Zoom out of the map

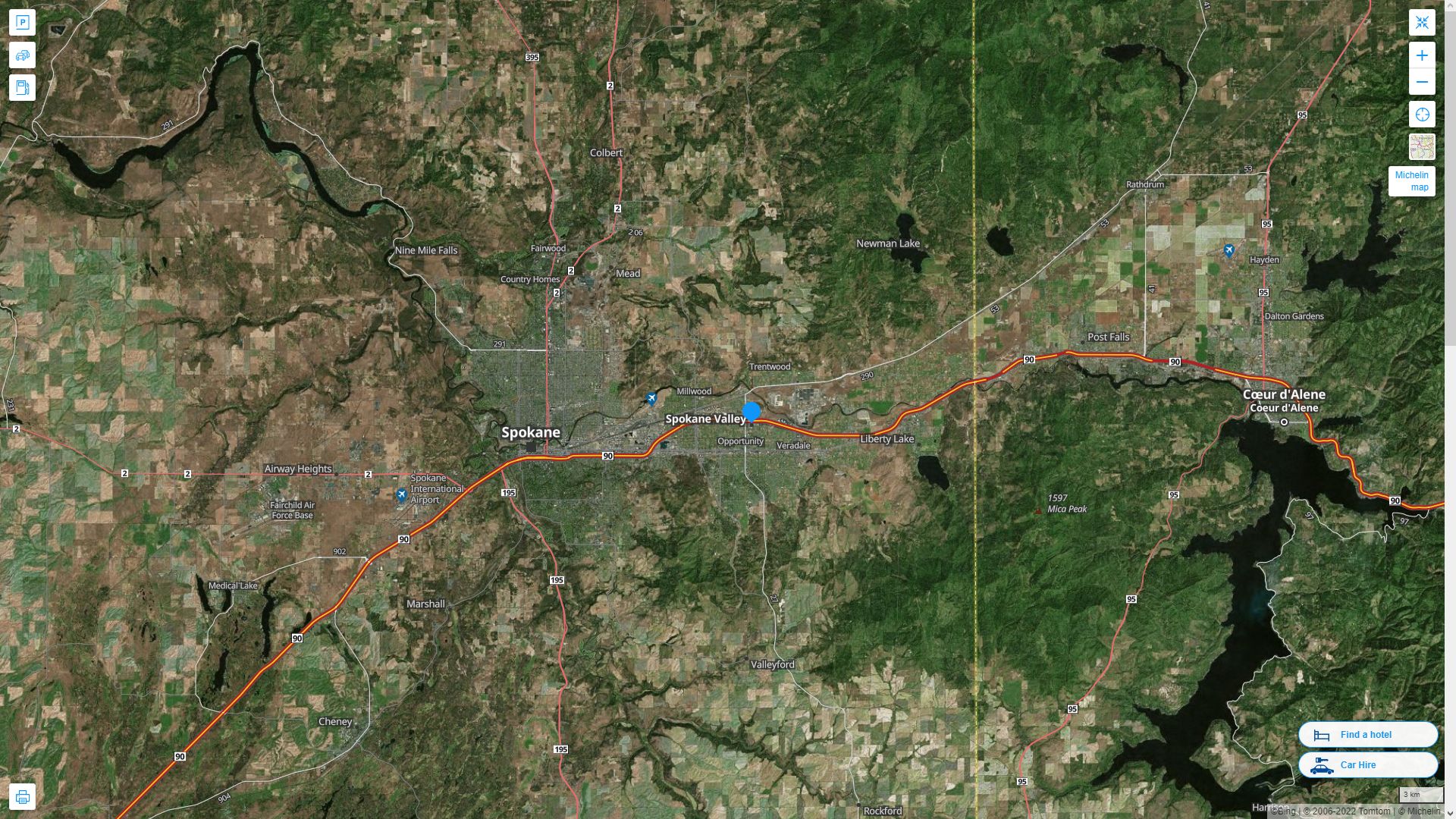[1422, 82]
